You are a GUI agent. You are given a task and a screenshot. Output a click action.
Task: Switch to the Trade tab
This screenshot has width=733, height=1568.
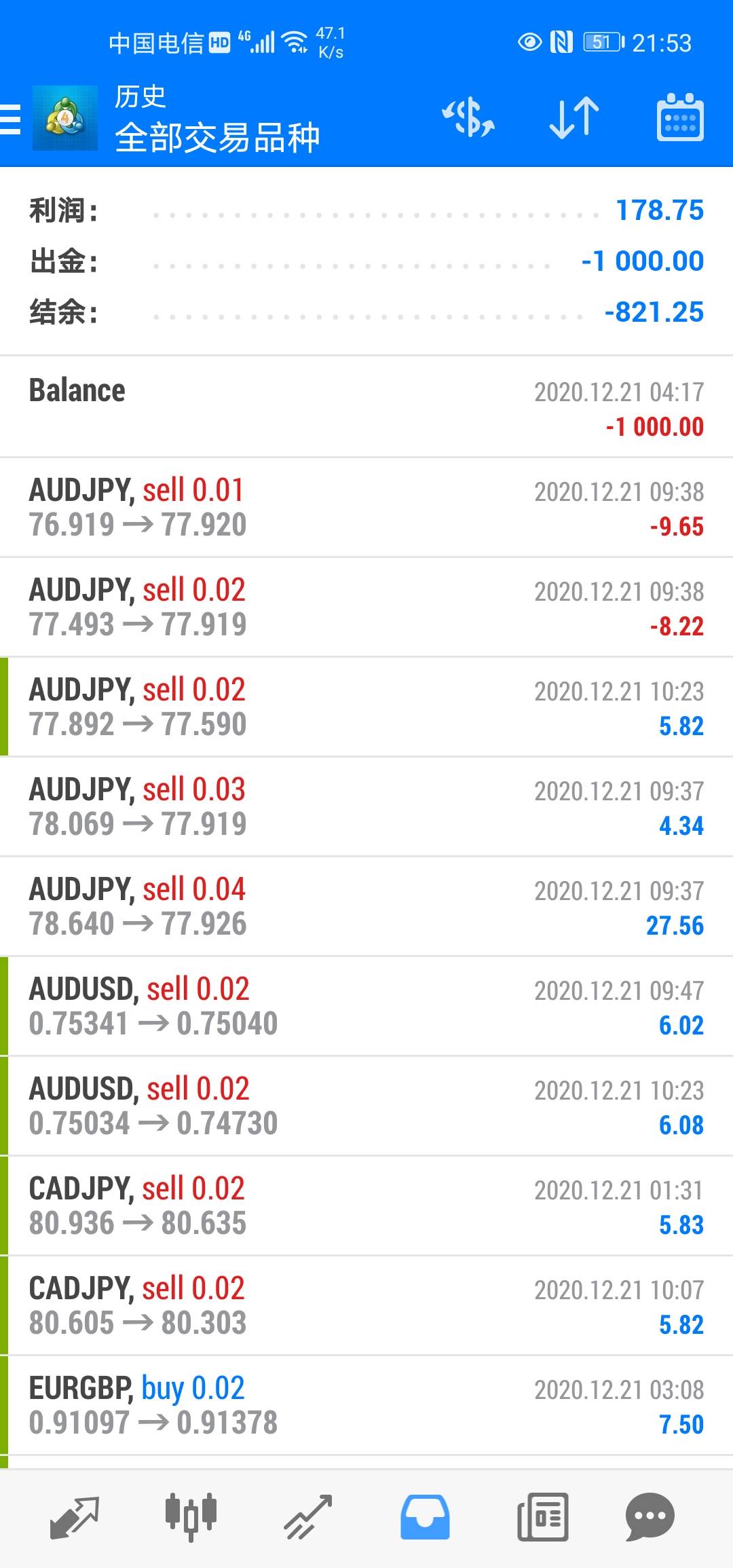[x=307, y=1516]
